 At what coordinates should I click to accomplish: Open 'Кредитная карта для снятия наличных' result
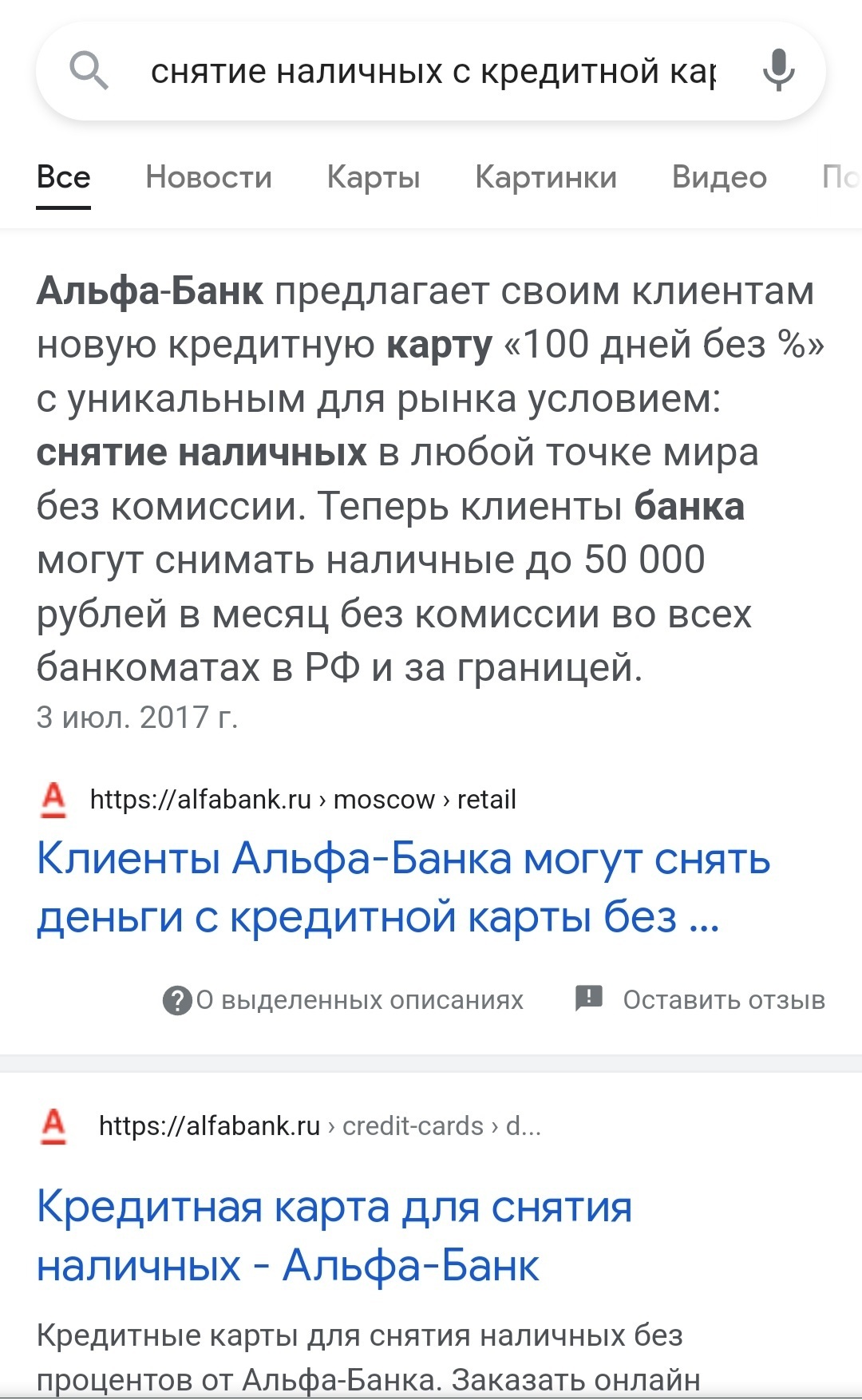tap(334, 1236)
